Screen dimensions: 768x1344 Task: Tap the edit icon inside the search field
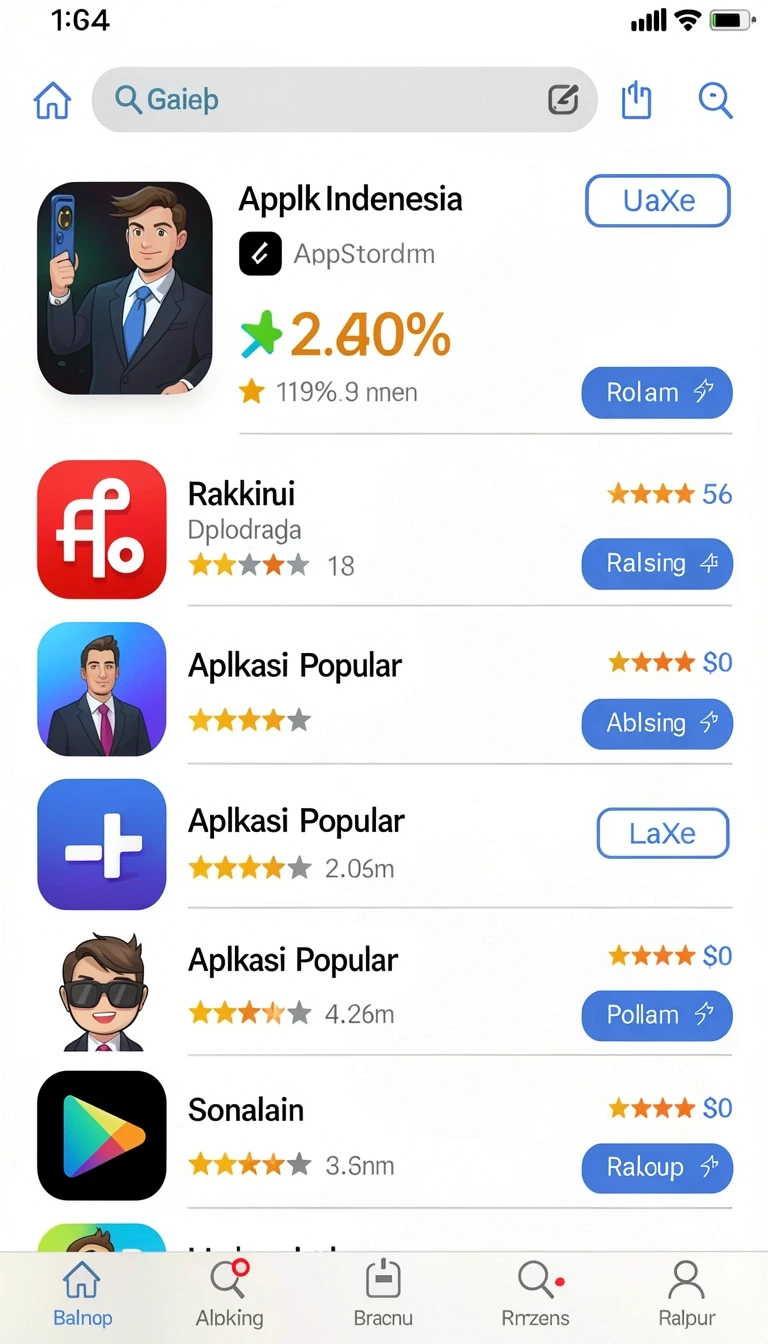[x=563, y=100]
